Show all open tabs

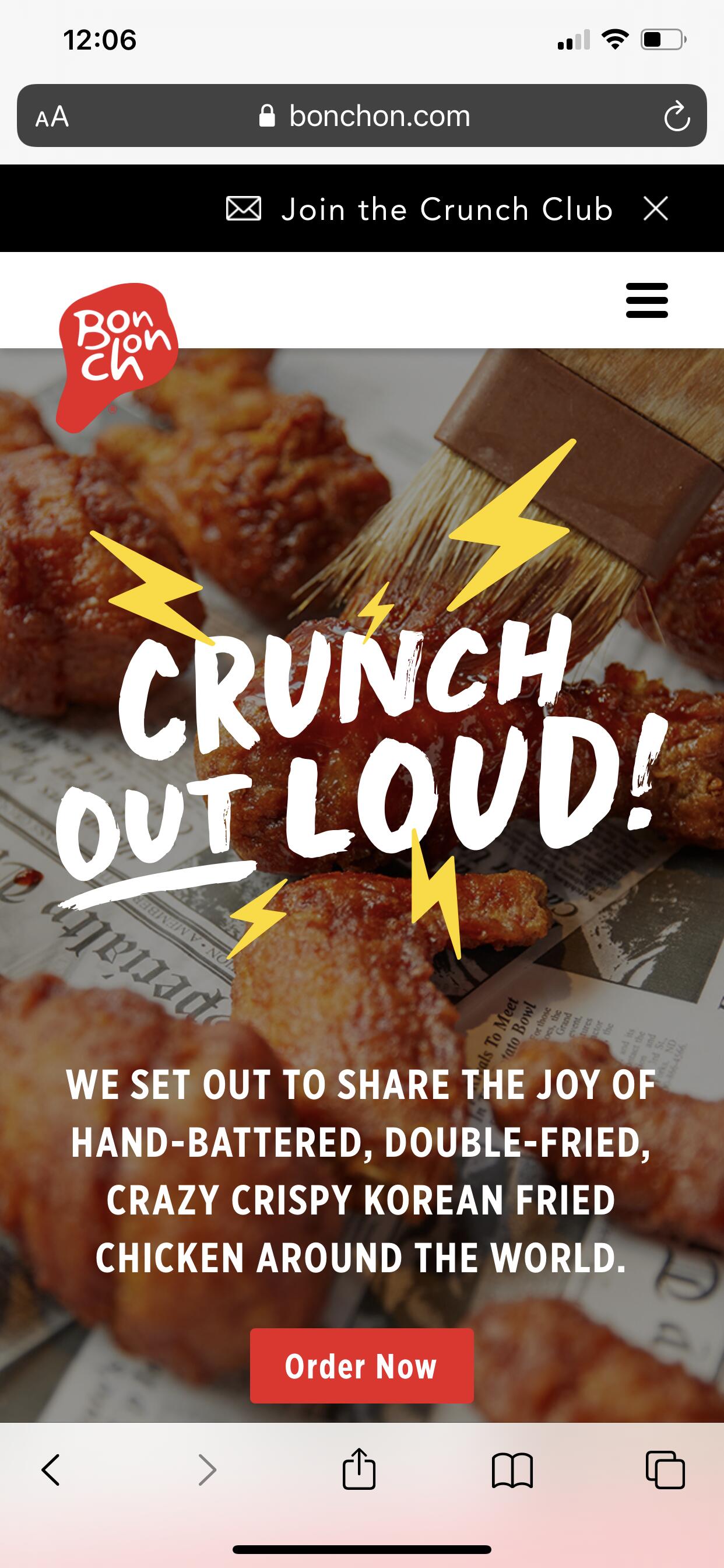point(665,1470)
